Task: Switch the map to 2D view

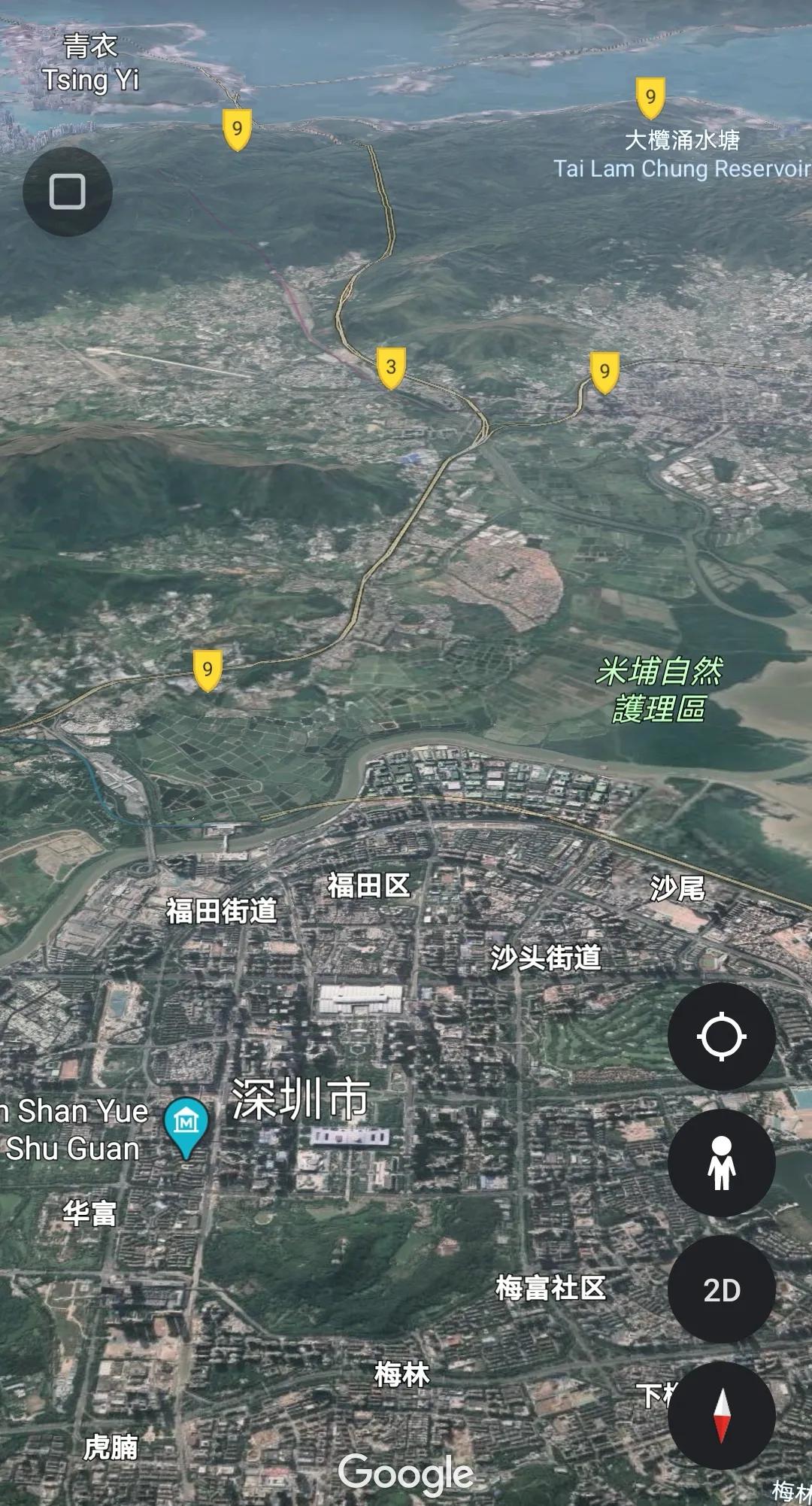Action: point(721,1289)
